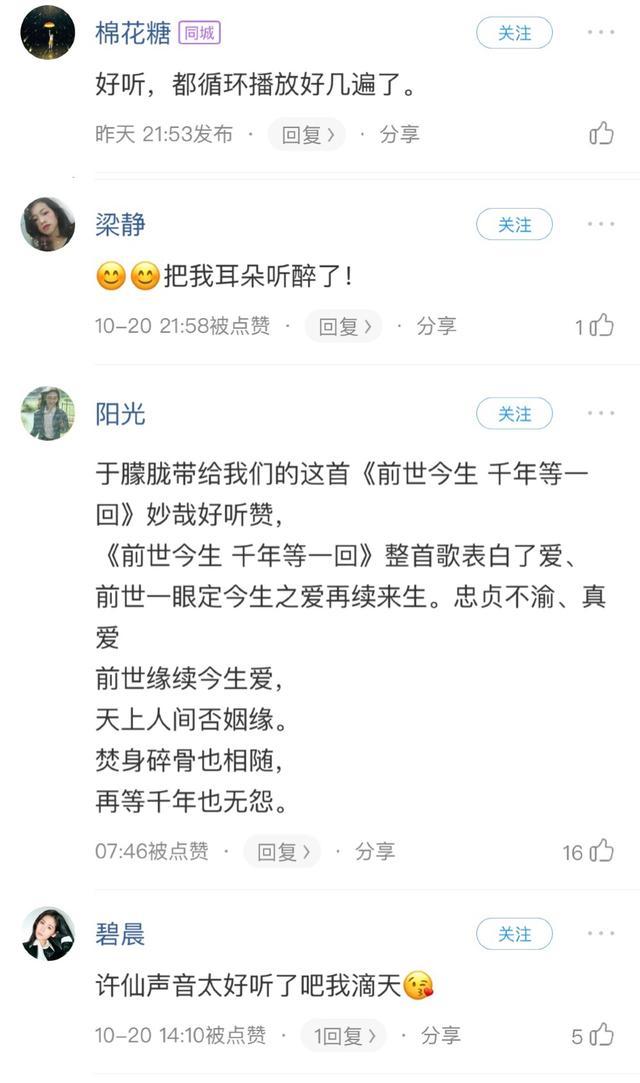Follow user 梁静
The image size is (640, 1083).
[514, 224]
